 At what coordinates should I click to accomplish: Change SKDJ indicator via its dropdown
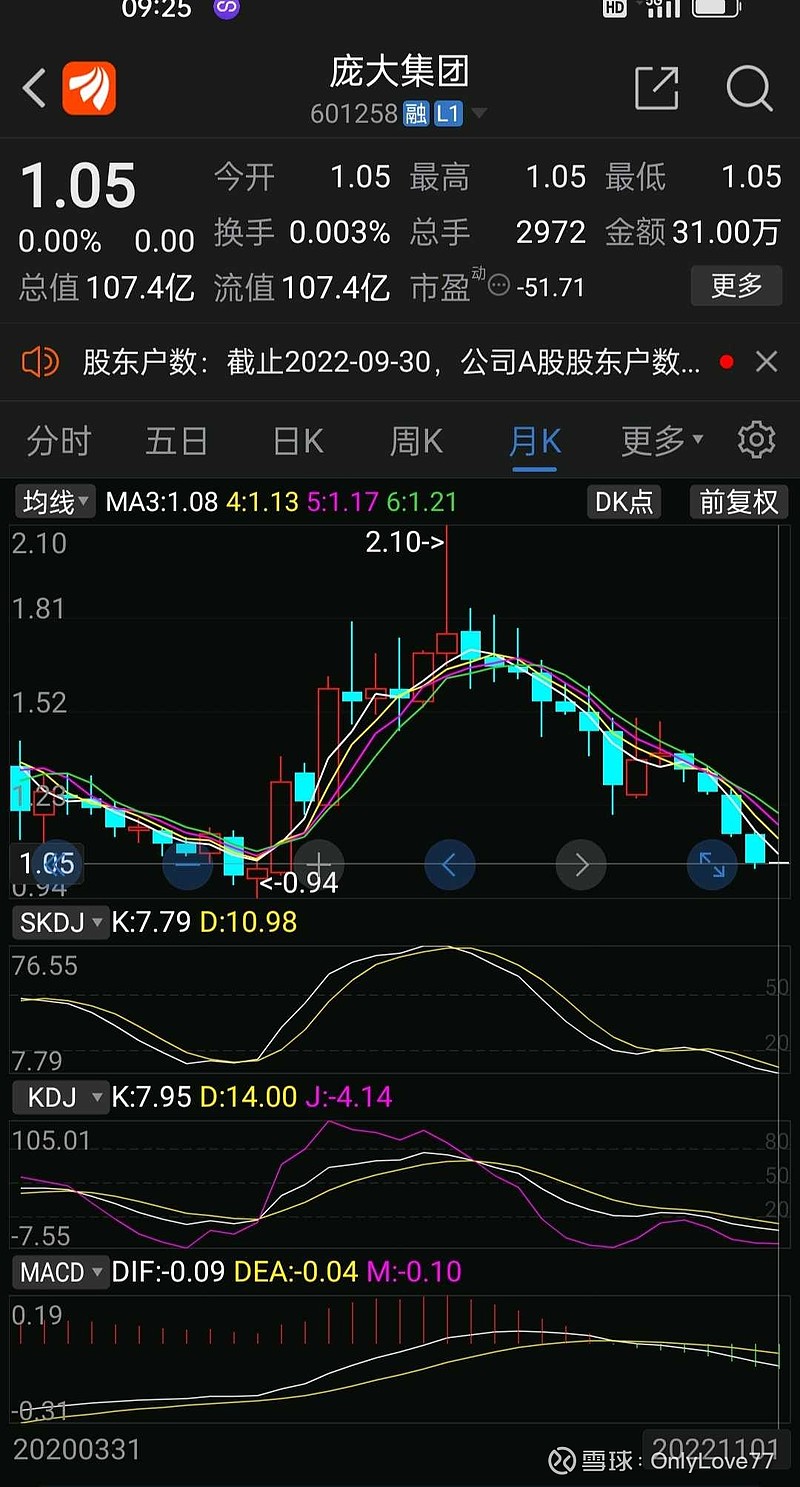coord(58,923)
